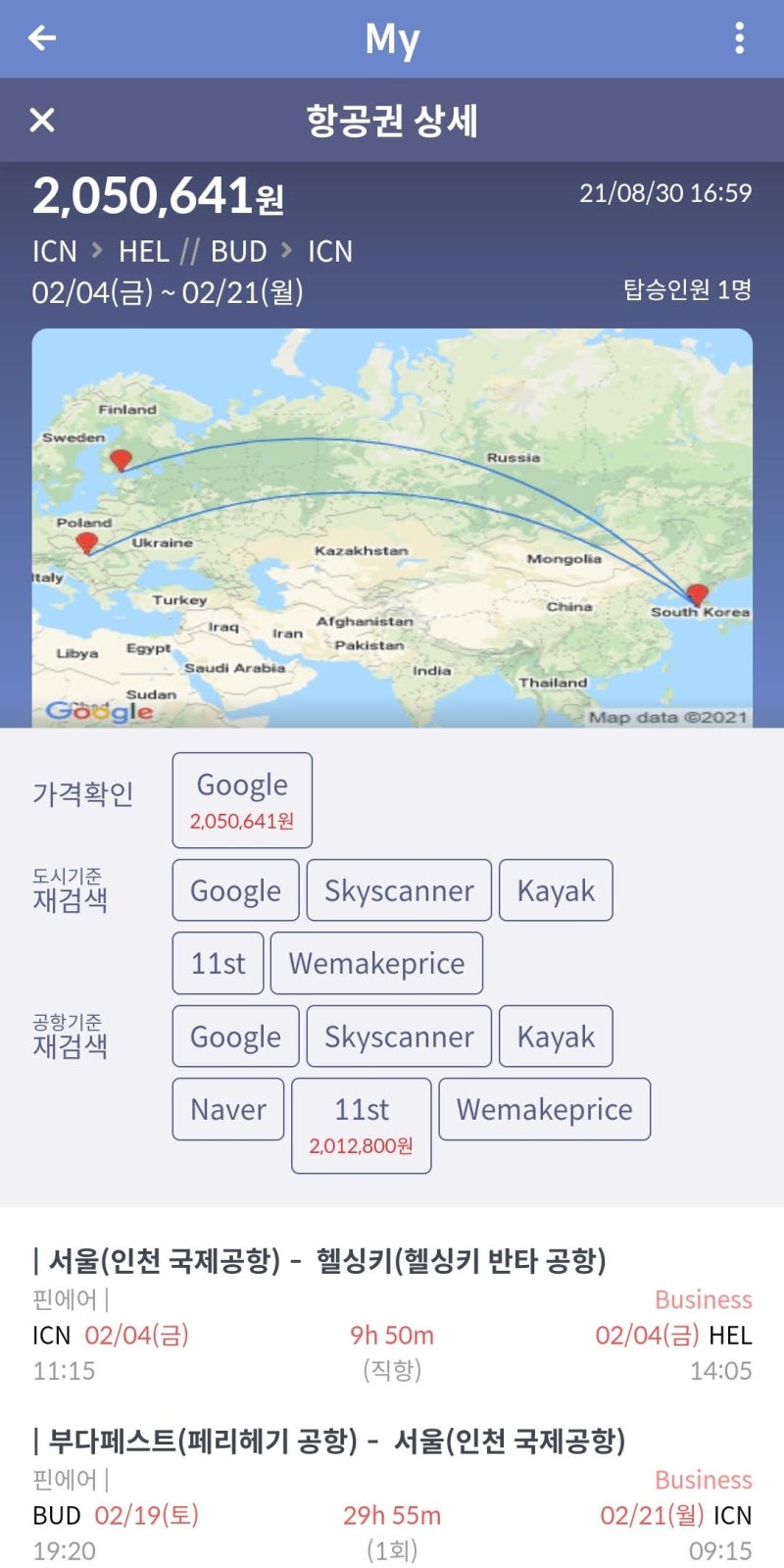The width and height of the screenshot is (784, 1568).
Task: Open 11st city-based re-search
Action: [x=218, y=963]
